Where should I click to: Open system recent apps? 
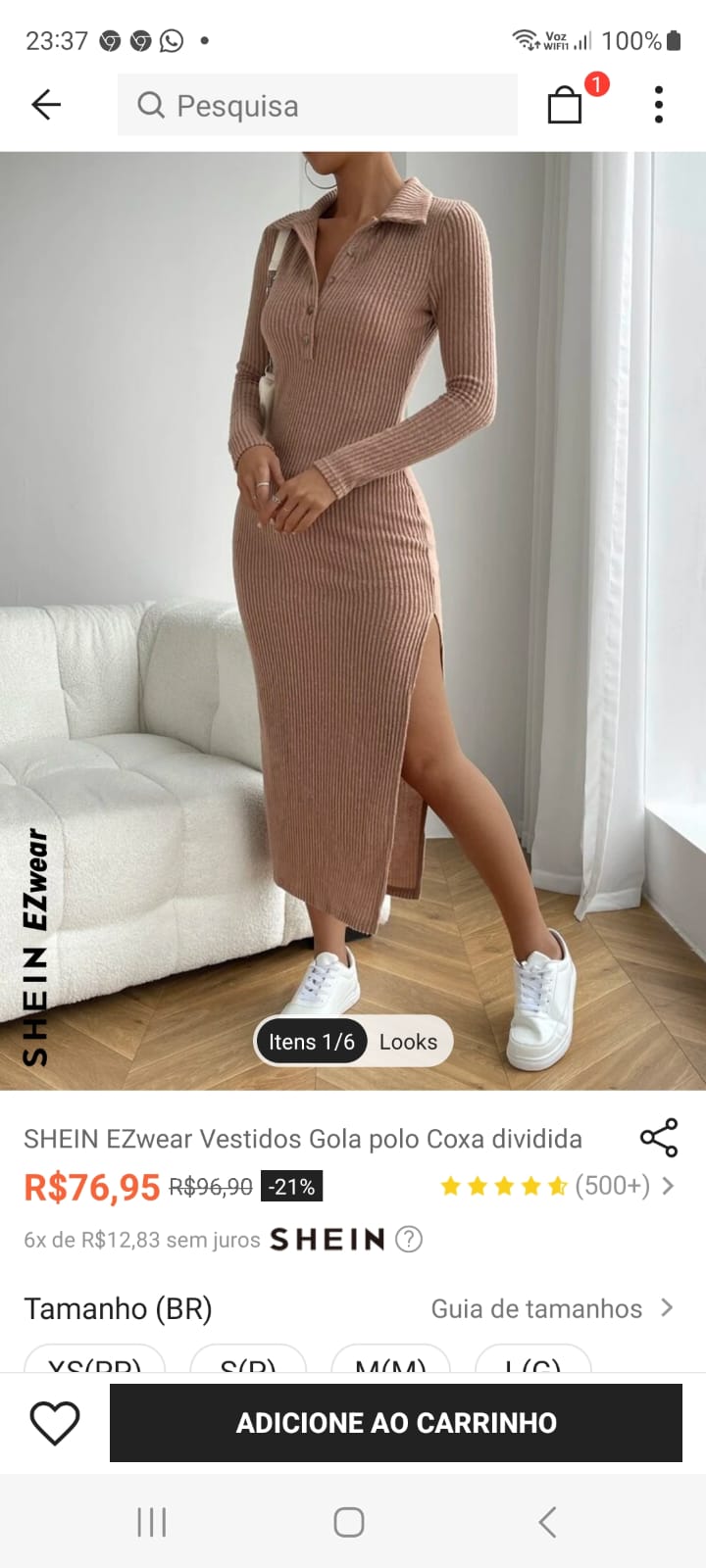point(152,1522)
